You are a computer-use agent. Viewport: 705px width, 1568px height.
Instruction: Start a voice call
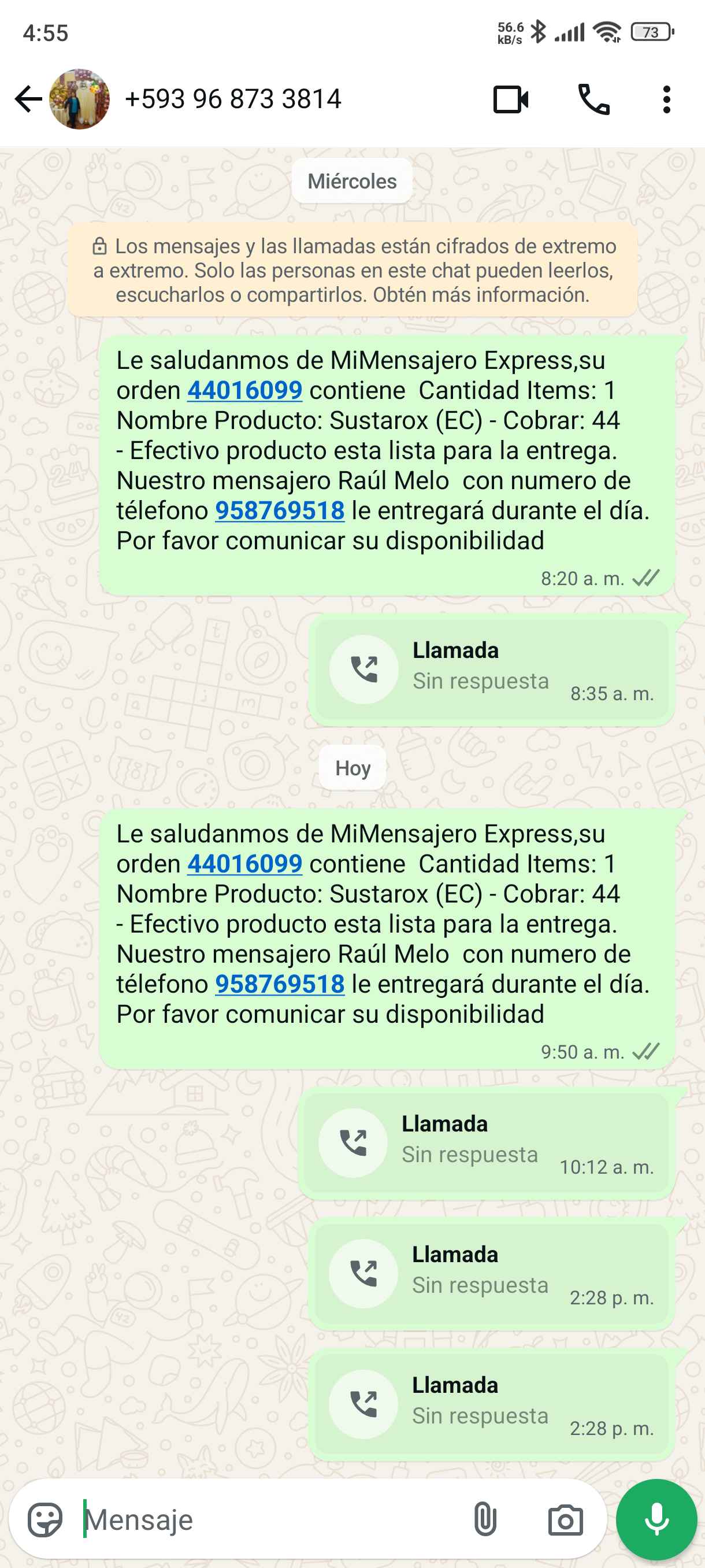click(593, 100)
